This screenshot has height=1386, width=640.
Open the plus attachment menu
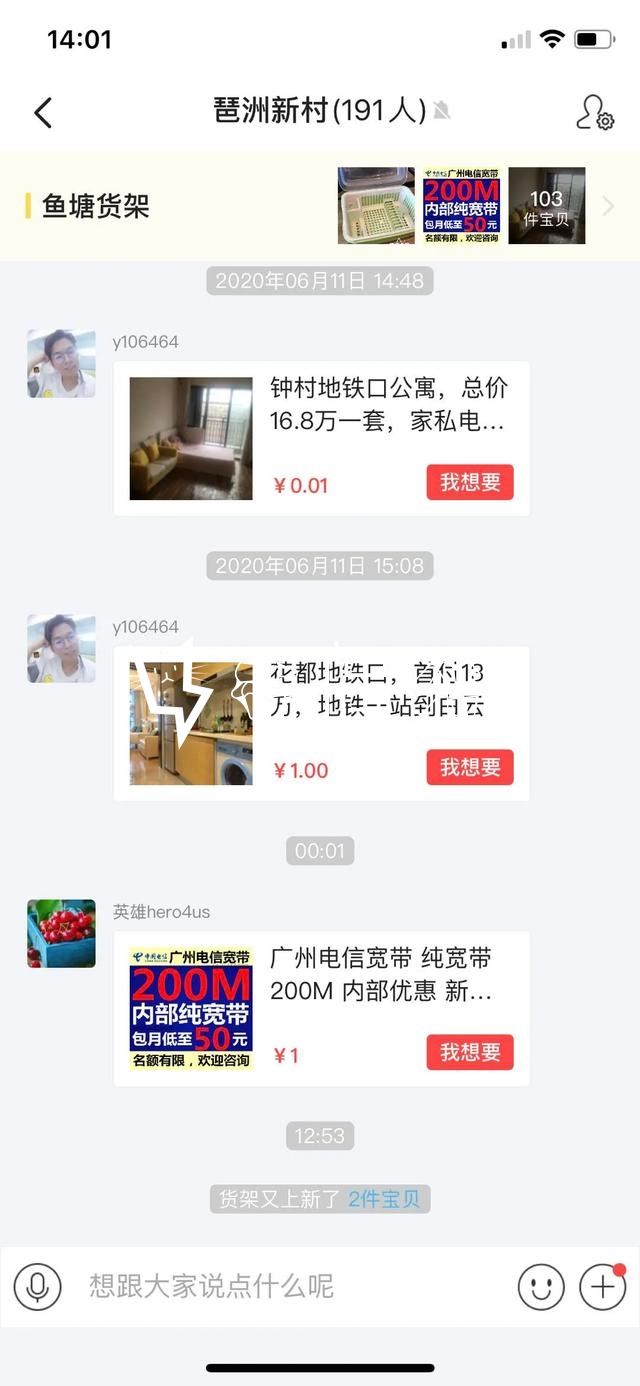[x=602, y=1286]
